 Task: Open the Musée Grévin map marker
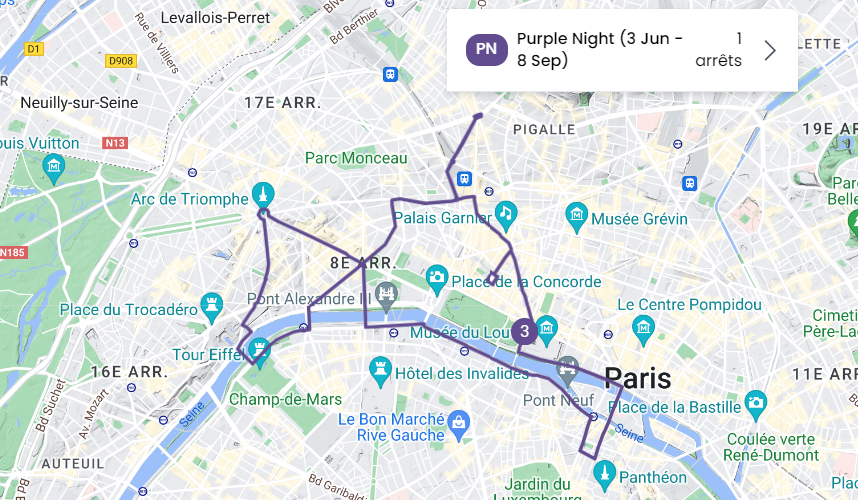click(575, 213)
